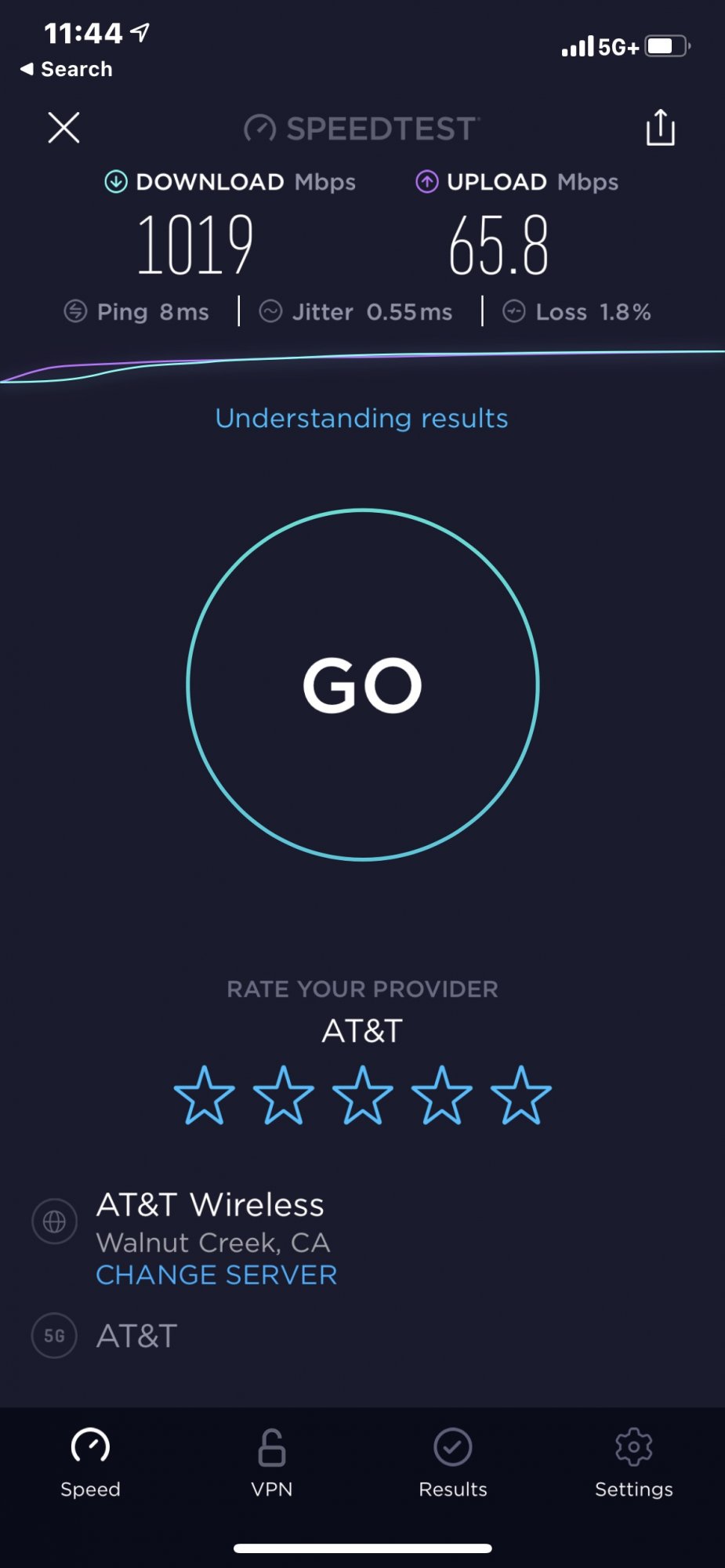Open the VPN tab

[271, 1462]
